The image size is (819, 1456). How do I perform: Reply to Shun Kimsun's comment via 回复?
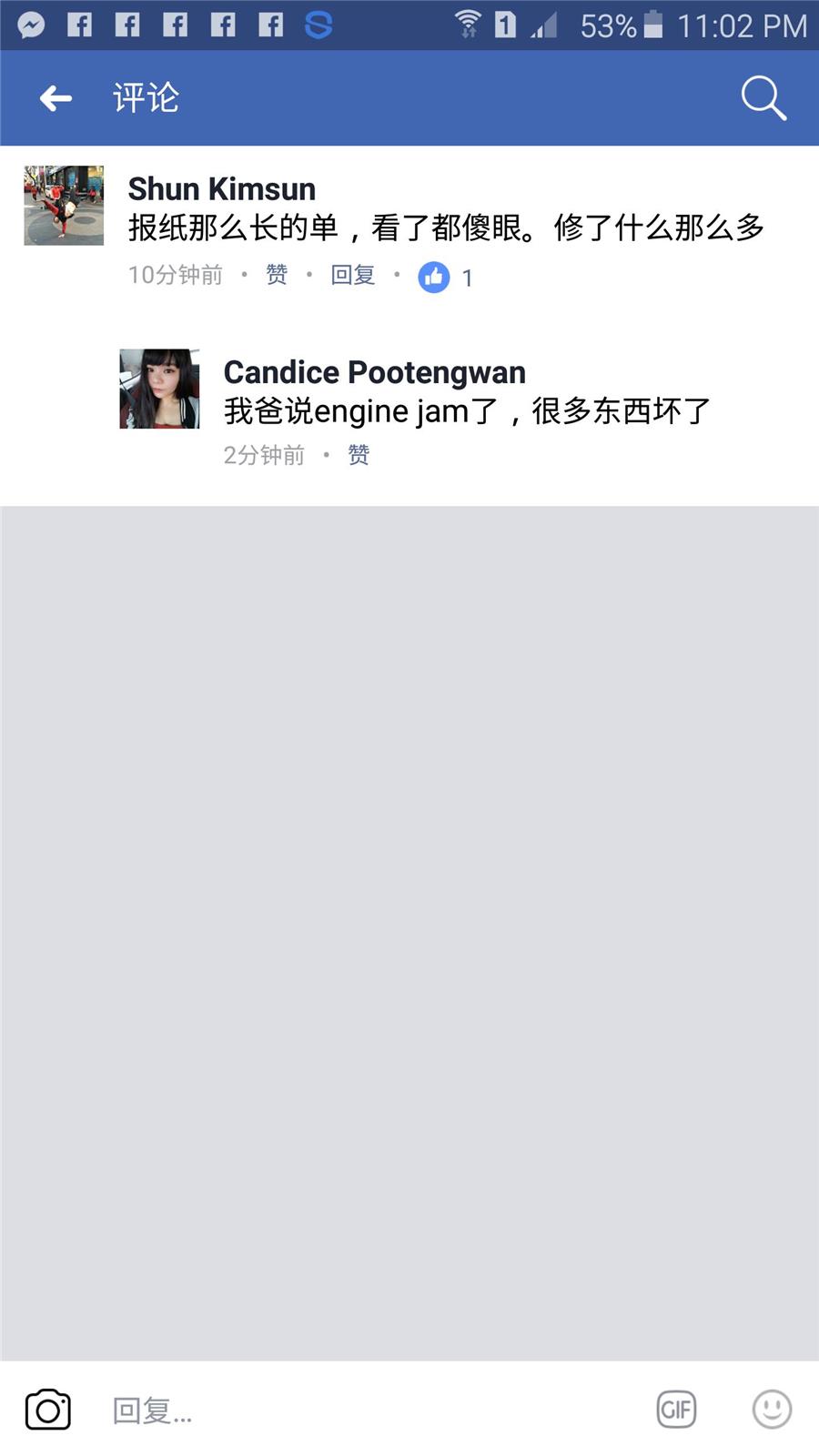[353, 275]
